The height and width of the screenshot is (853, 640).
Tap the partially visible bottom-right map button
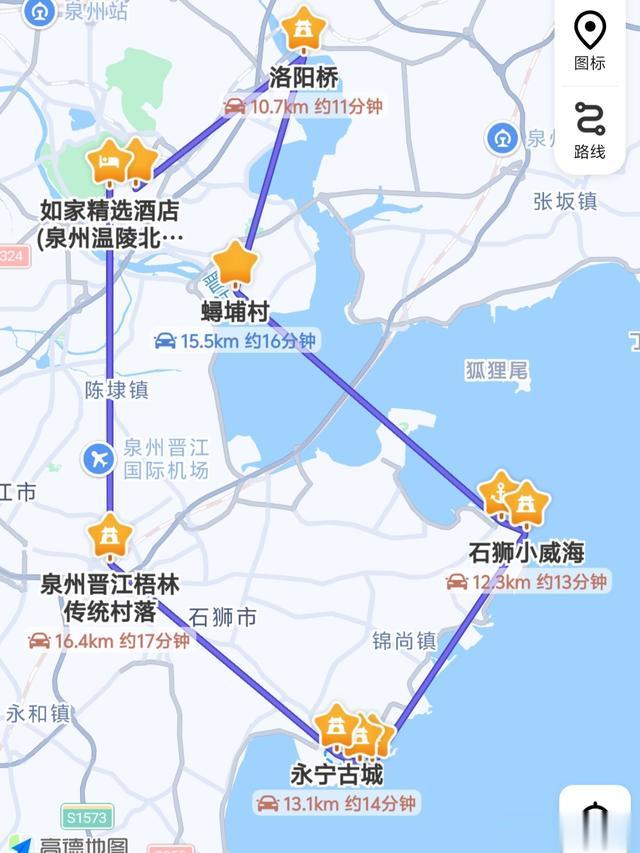595,819
